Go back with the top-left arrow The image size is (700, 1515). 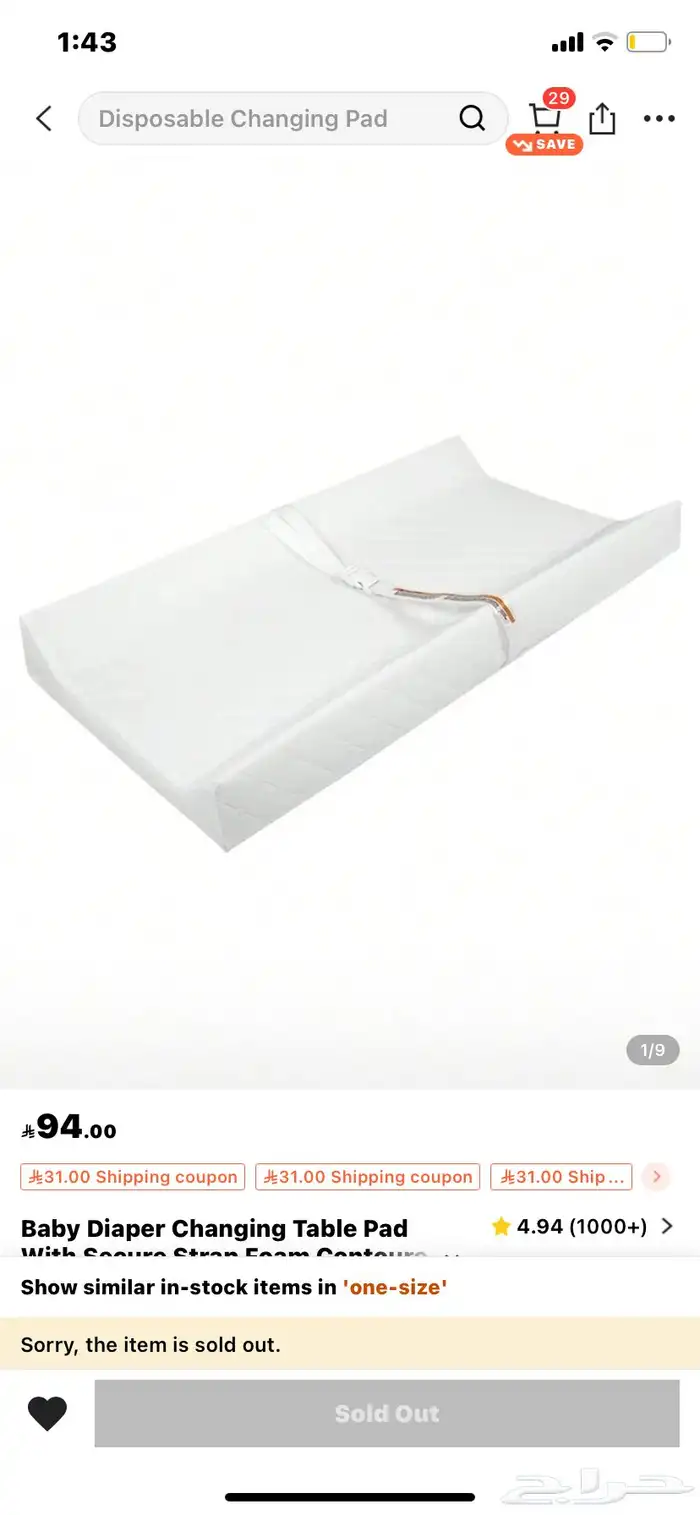pyautogui.click(x=43, y=119)
